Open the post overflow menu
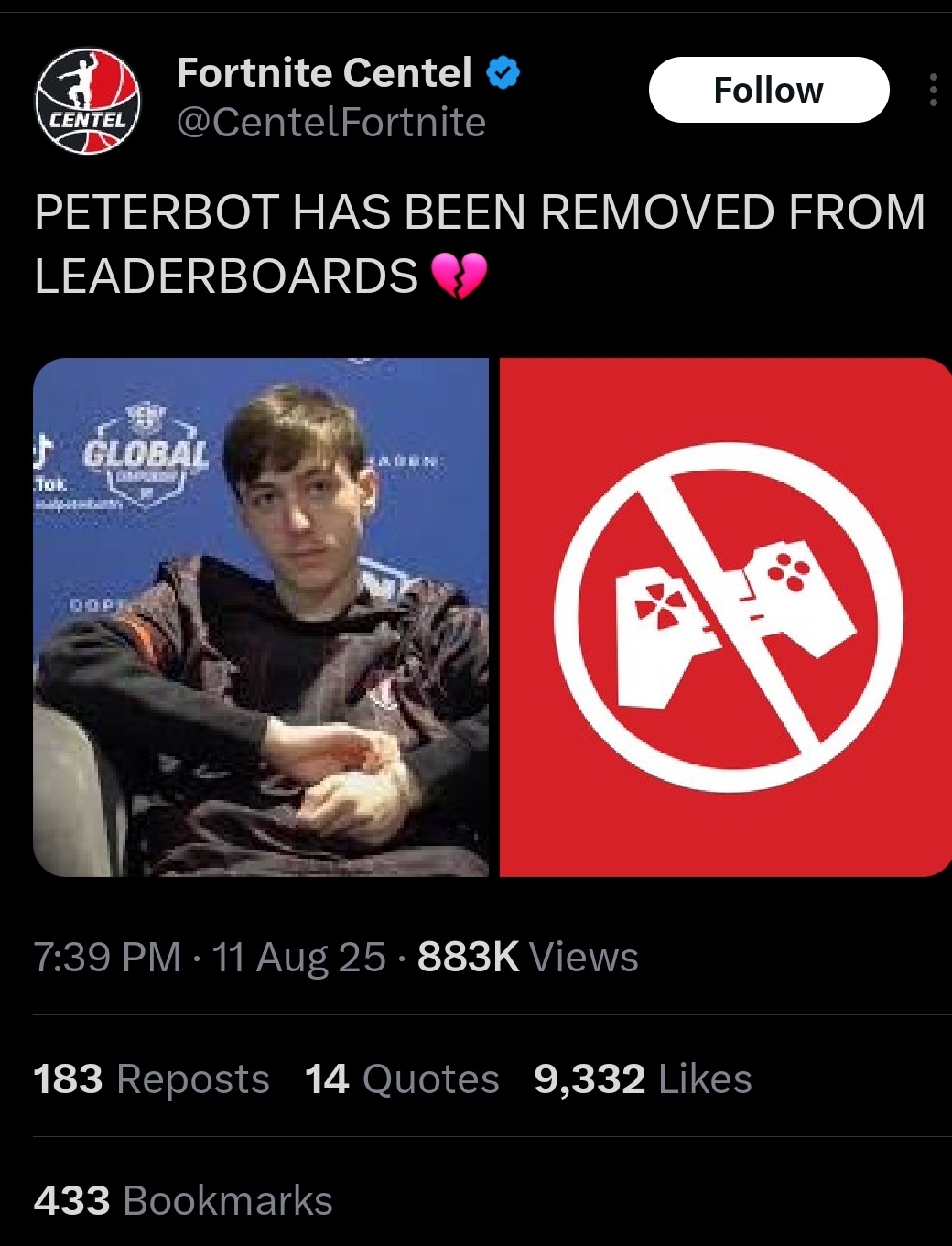 [x=933, y=90]
